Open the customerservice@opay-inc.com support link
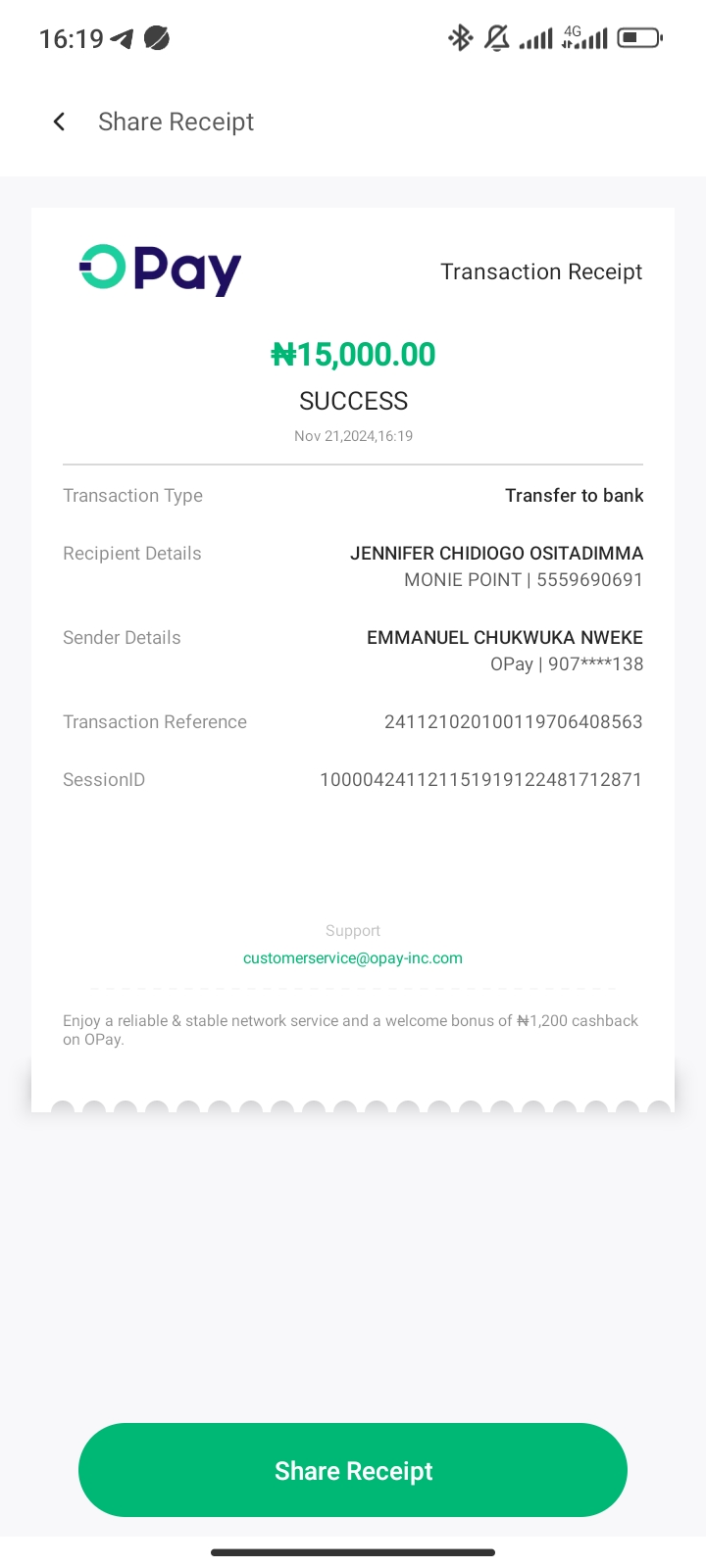The image size is (706, 1568). click(353, 958)
